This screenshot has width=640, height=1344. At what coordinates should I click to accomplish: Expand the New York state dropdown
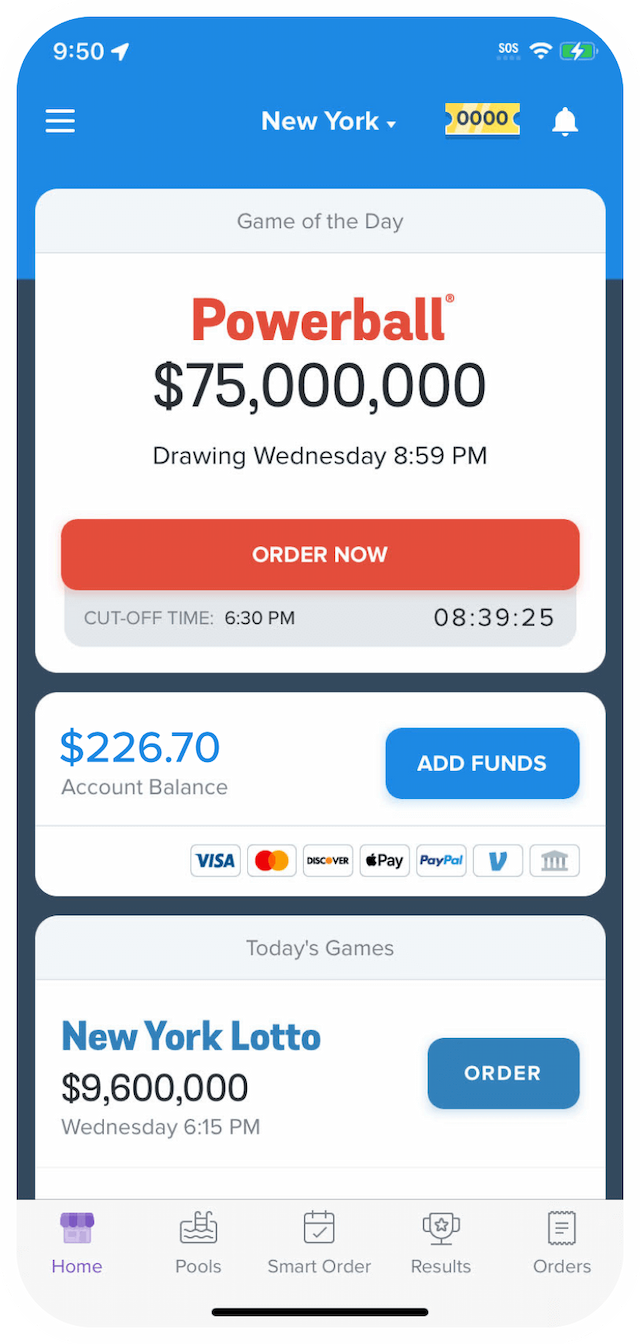pos(328,121)
